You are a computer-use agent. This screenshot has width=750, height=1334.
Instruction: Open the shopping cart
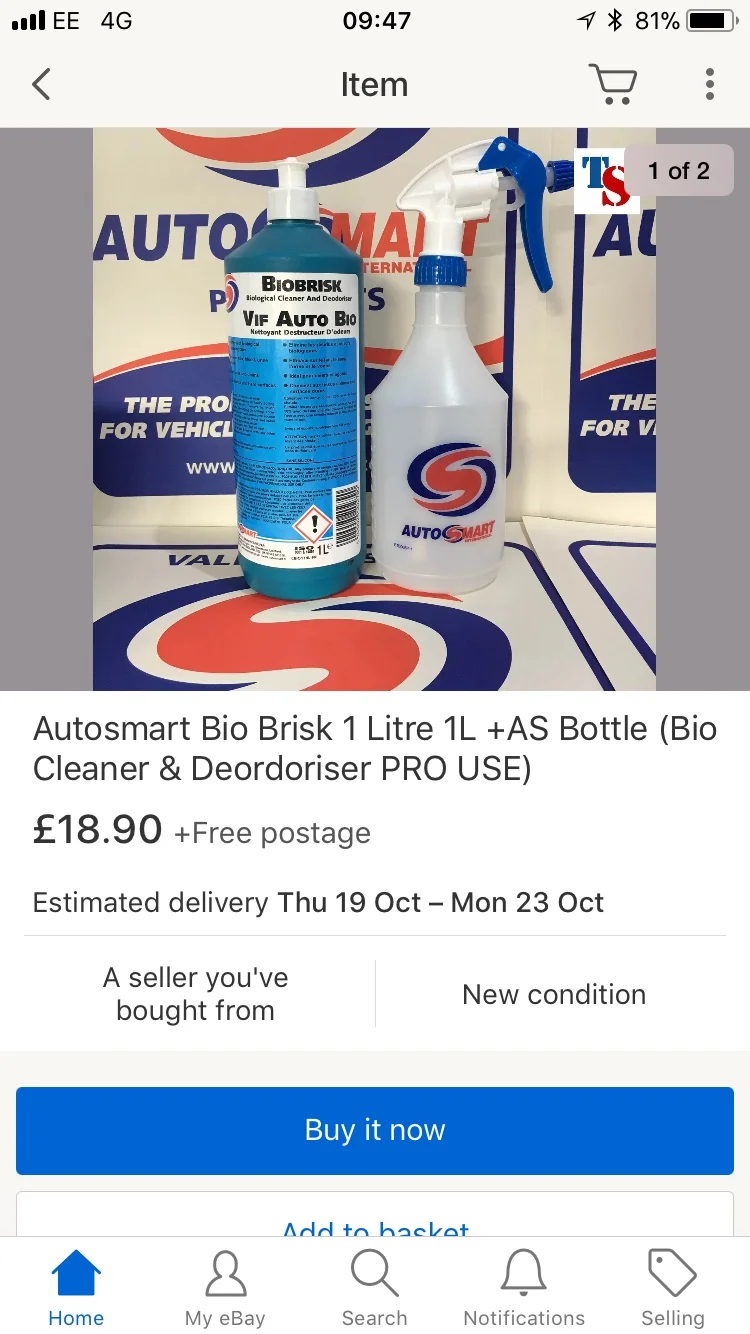tap(612, 84)
